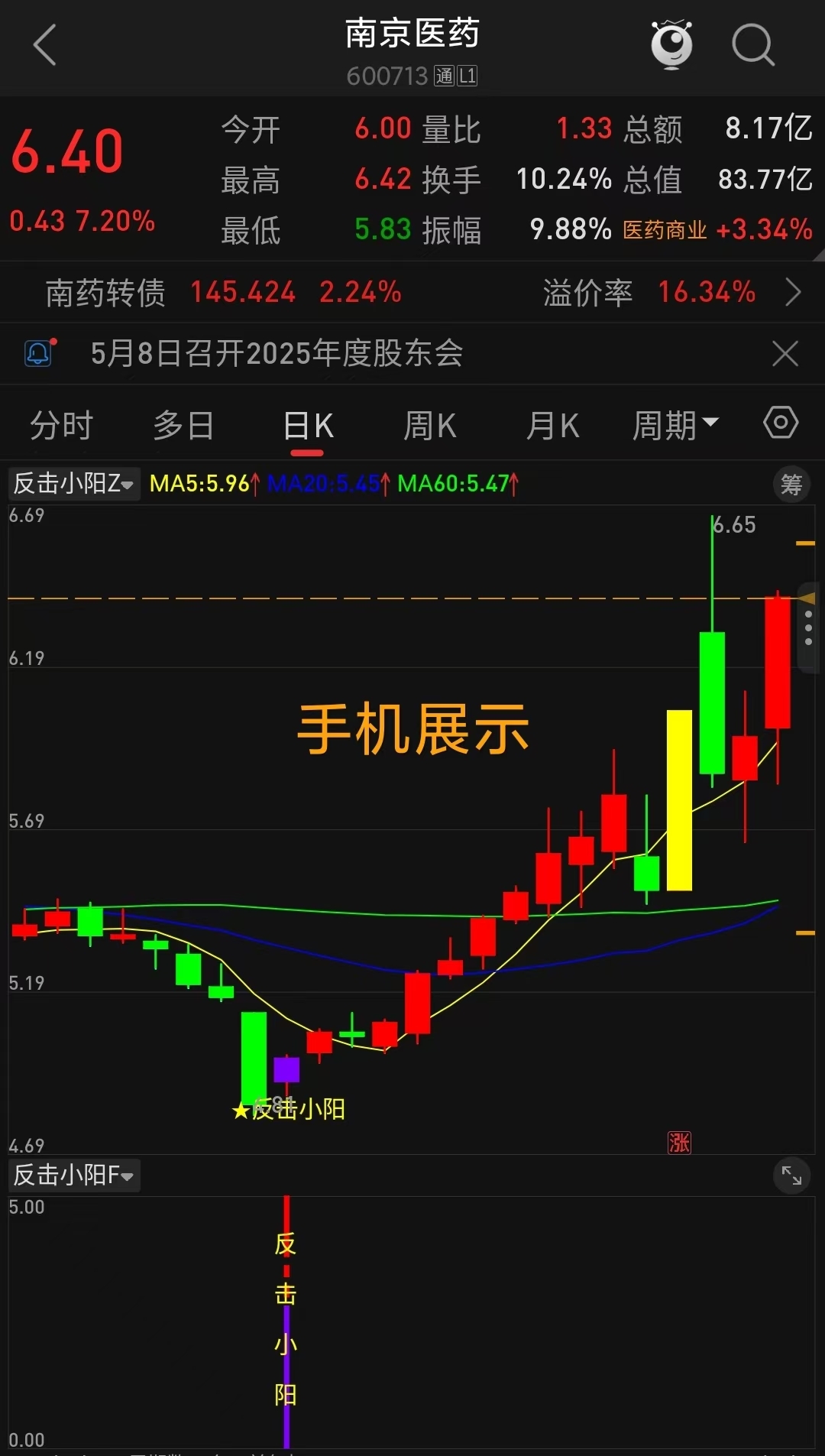Viewport: 825px width, 1456px height.
Task: Change the 反击小阳Z main indicator
Action: point(73,484)
